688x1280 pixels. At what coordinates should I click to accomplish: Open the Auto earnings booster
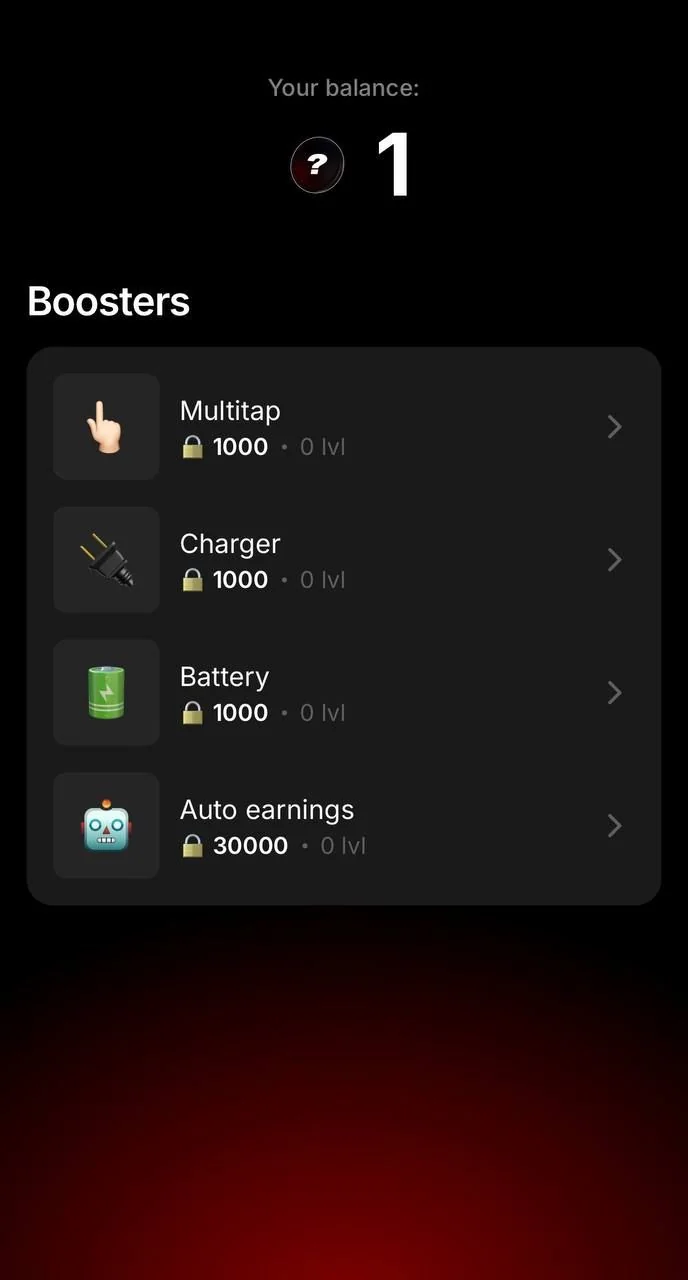point(343,826)
